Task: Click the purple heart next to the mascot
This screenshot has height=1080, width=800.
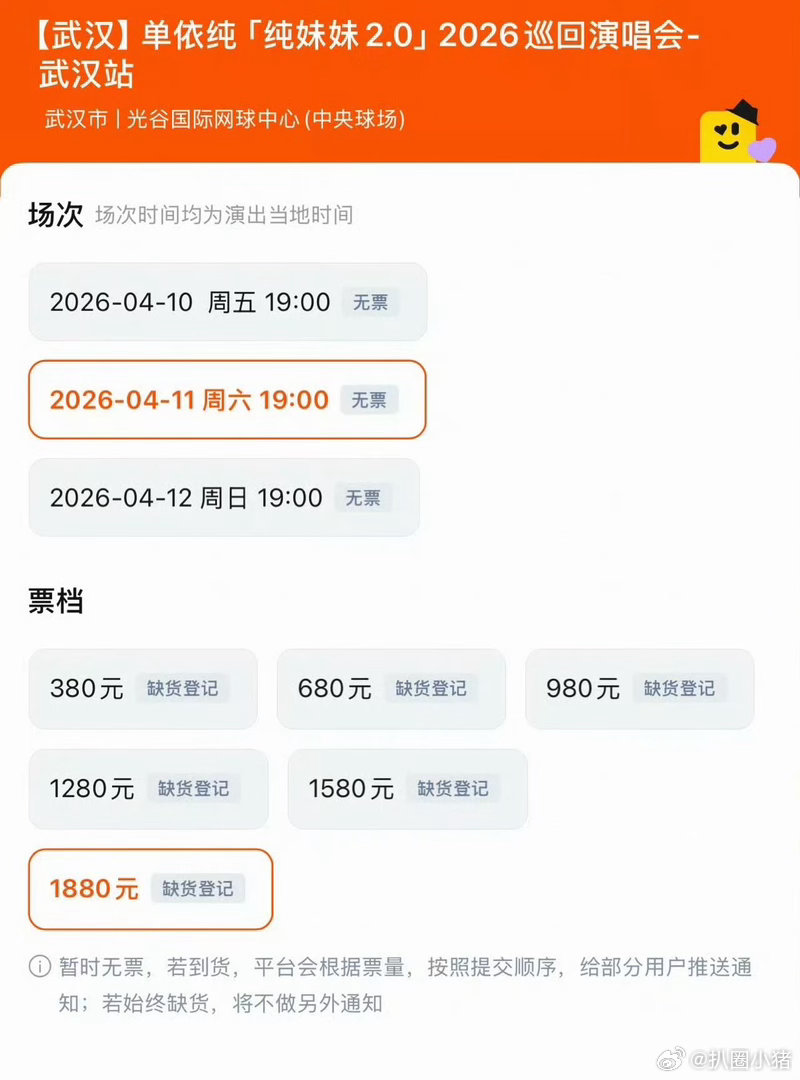Action: (764, 146)
